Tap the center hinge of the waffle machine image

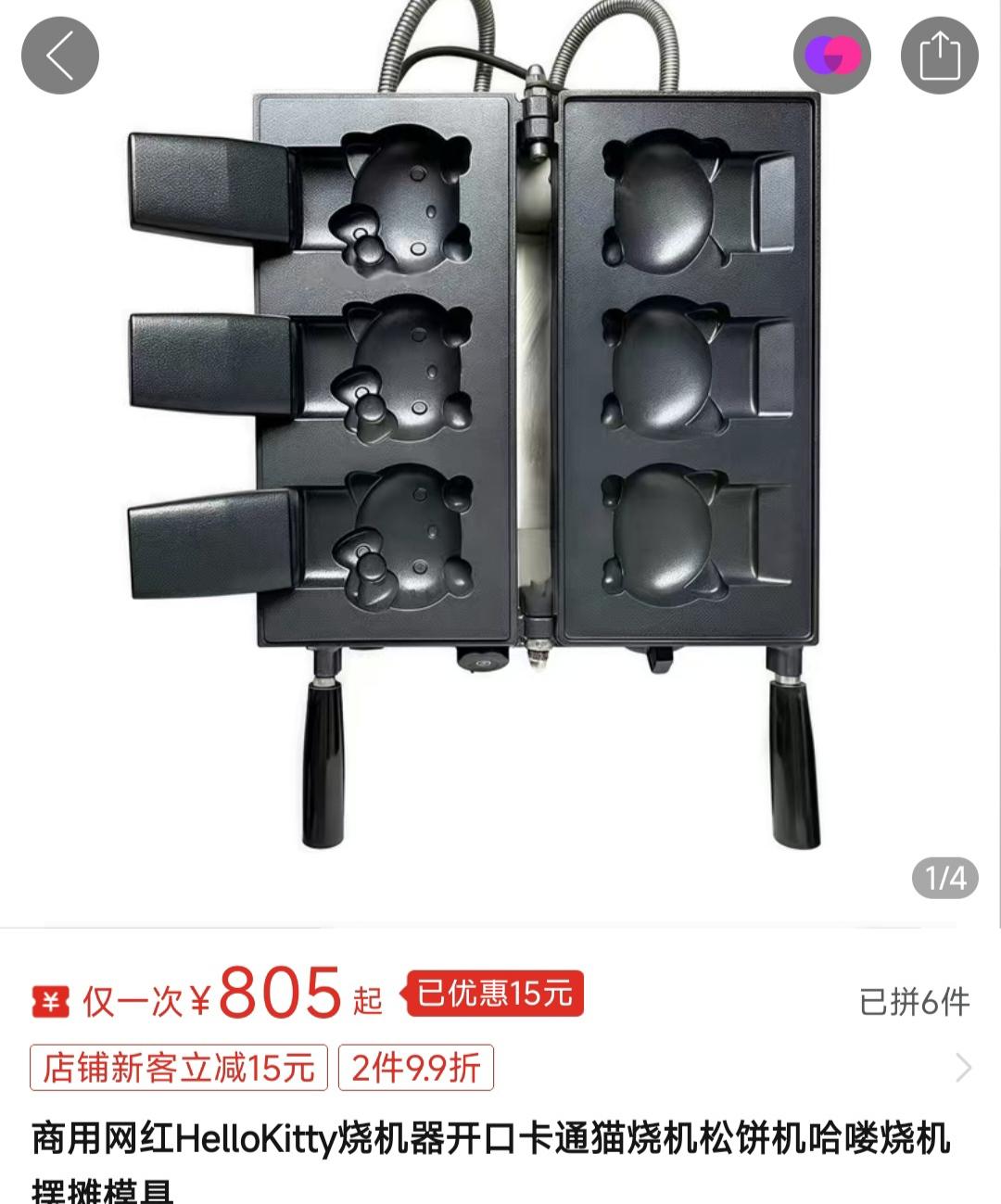point(536,371)
